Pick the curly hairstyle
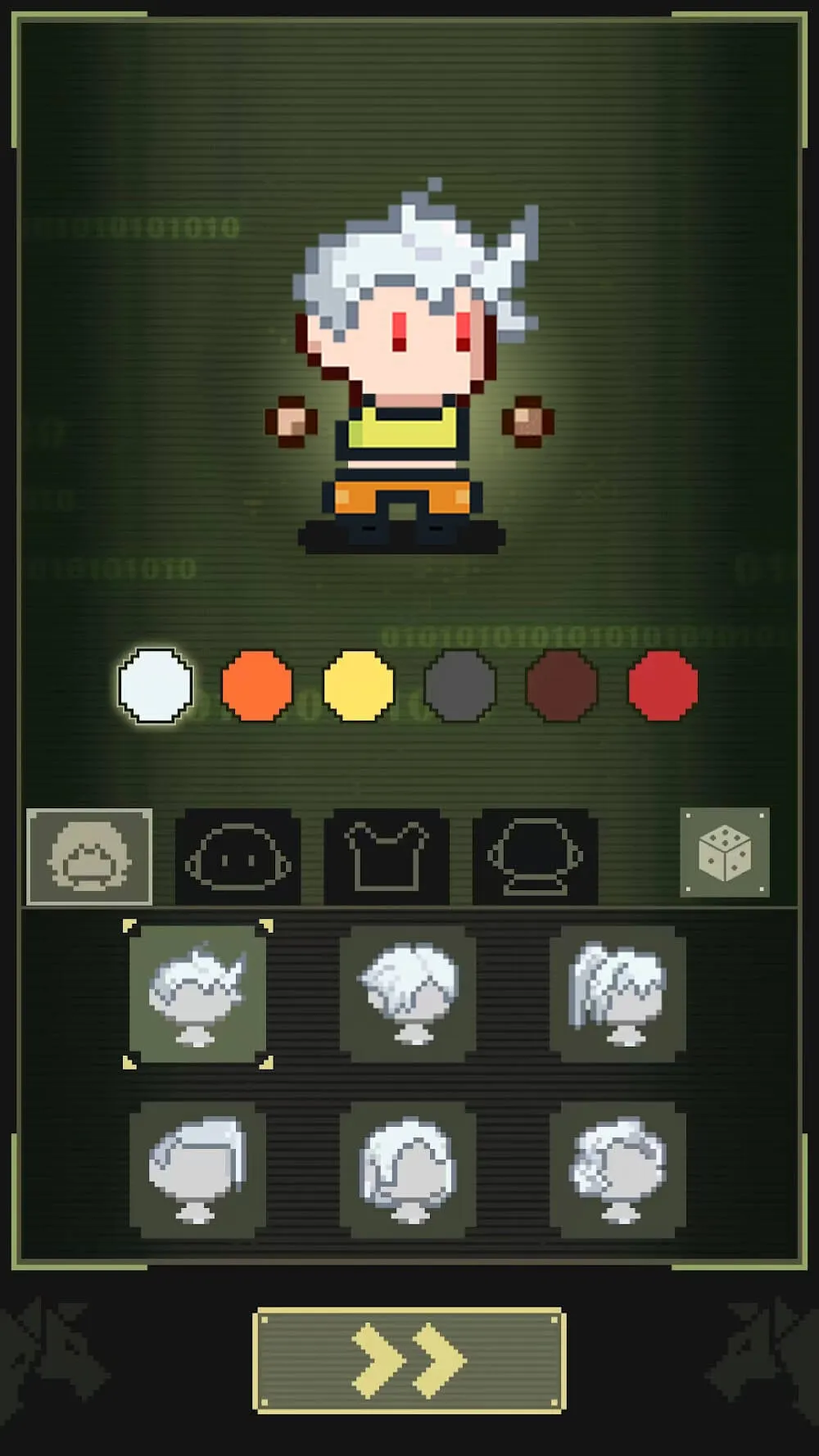 pos(618,1169)
